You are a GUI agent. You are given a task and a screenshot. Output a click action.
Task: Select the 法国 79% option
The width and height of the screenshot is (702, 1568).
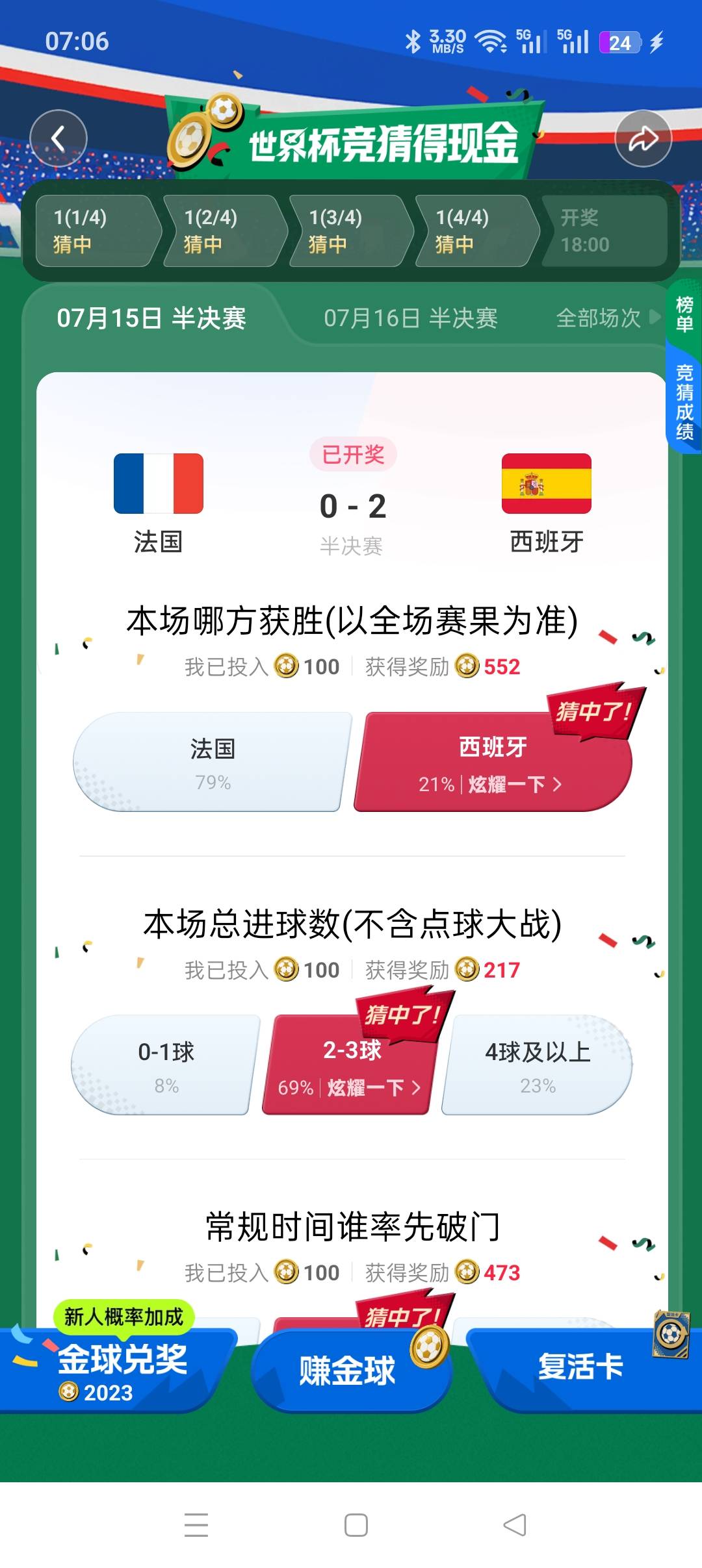[213, 762]
